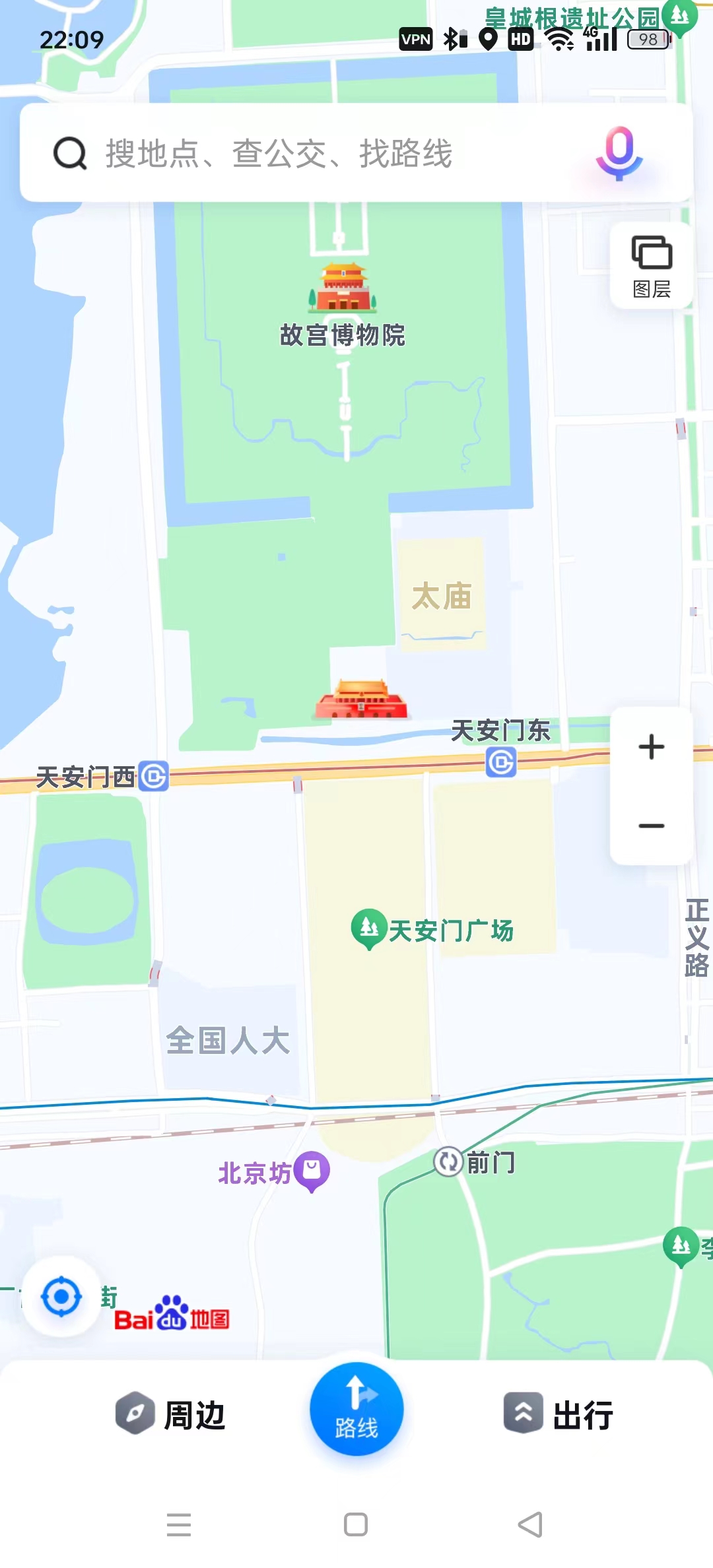Go to the system home screen
The height and width of the screenshot is (1568, 713).
pyautogui.click(x=356, y=1524)
